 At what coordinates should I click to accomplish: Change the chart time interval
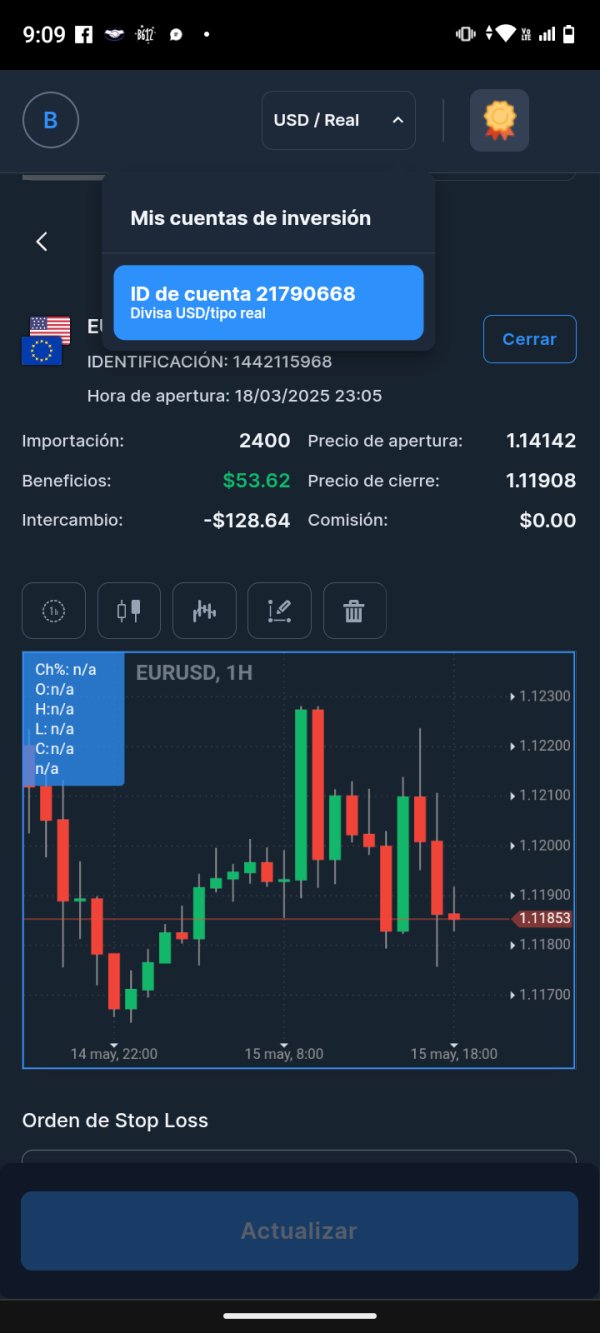(54, 610)
